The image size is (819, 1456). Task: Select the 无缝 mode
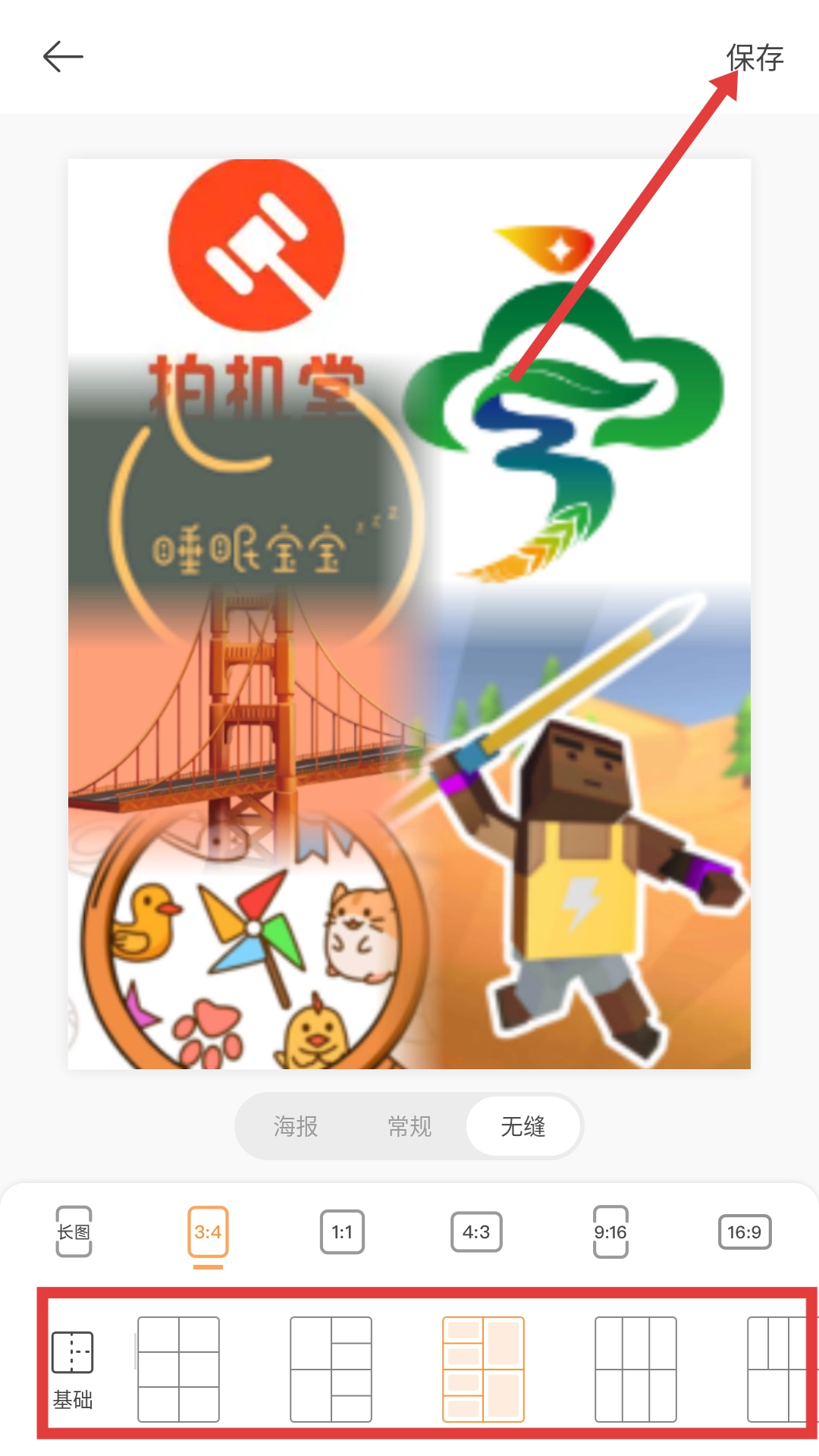[x=523, y=1126]
